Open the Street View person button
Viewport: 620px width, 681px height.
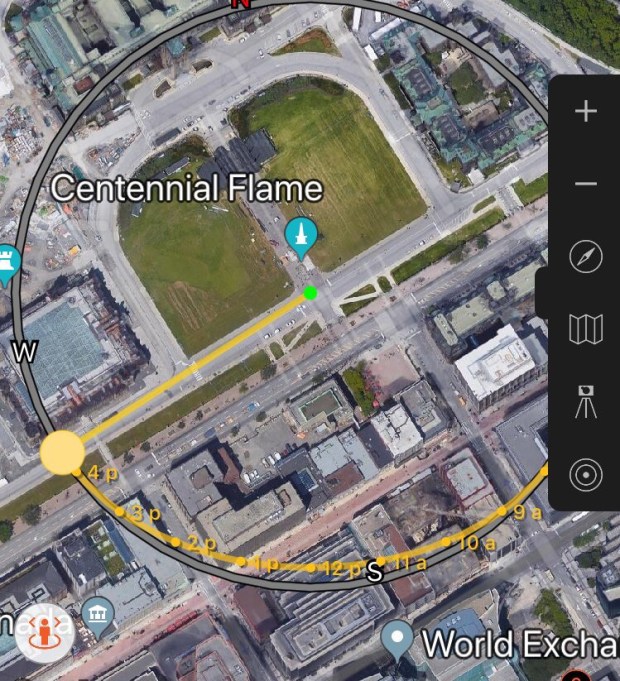click(44, 633)
